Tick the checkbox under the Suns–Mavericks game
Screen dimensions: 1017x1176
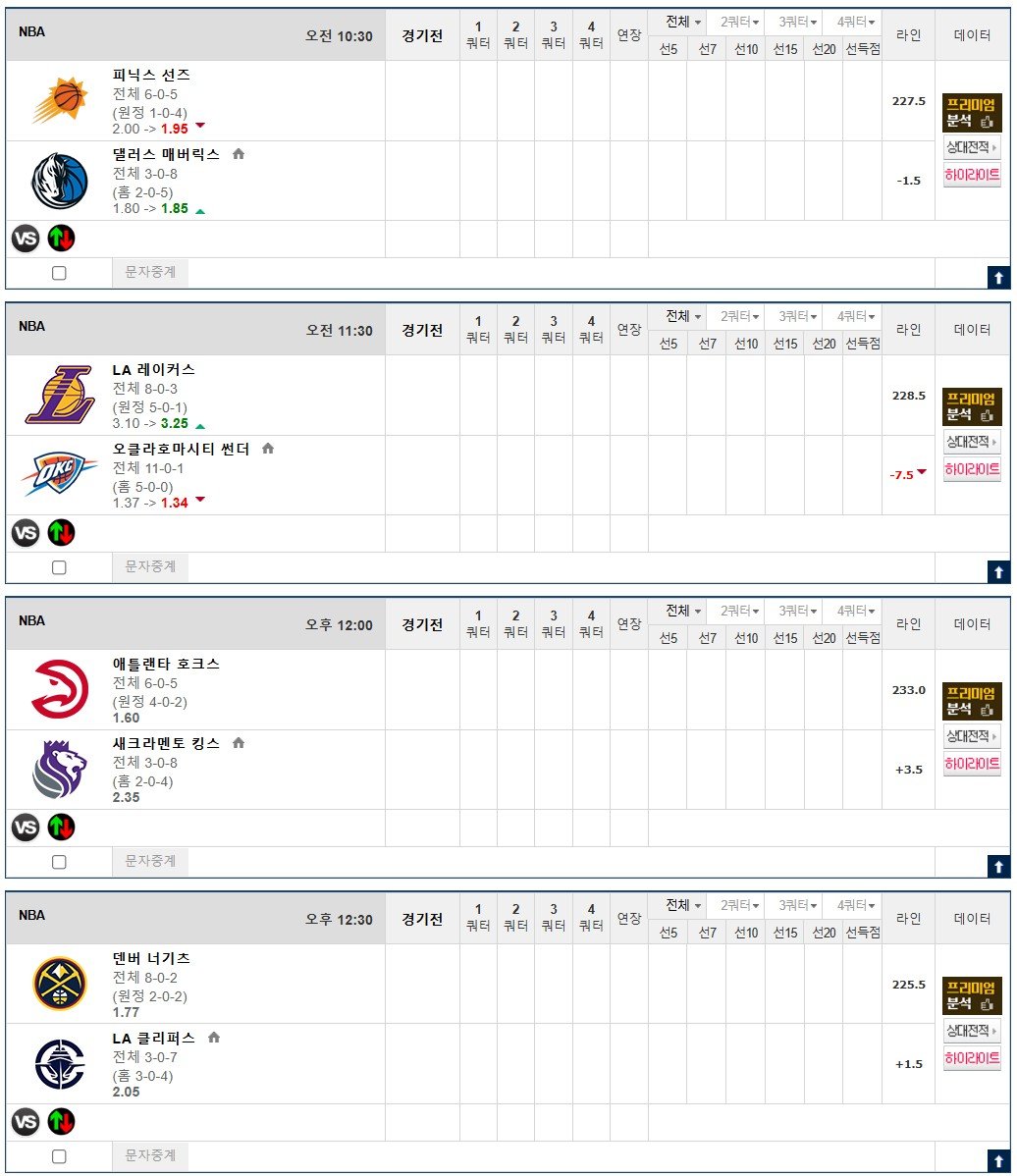tap(59, 273)
